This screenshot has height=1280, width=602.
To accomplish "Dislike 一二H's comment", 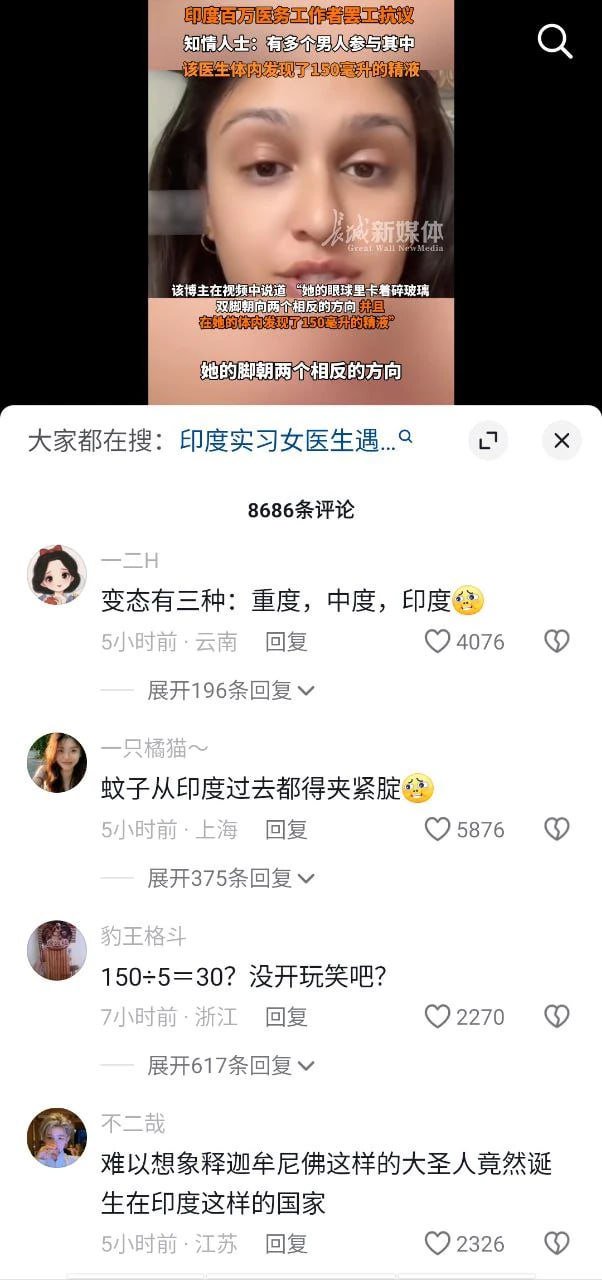I will (x=557, y=641).
